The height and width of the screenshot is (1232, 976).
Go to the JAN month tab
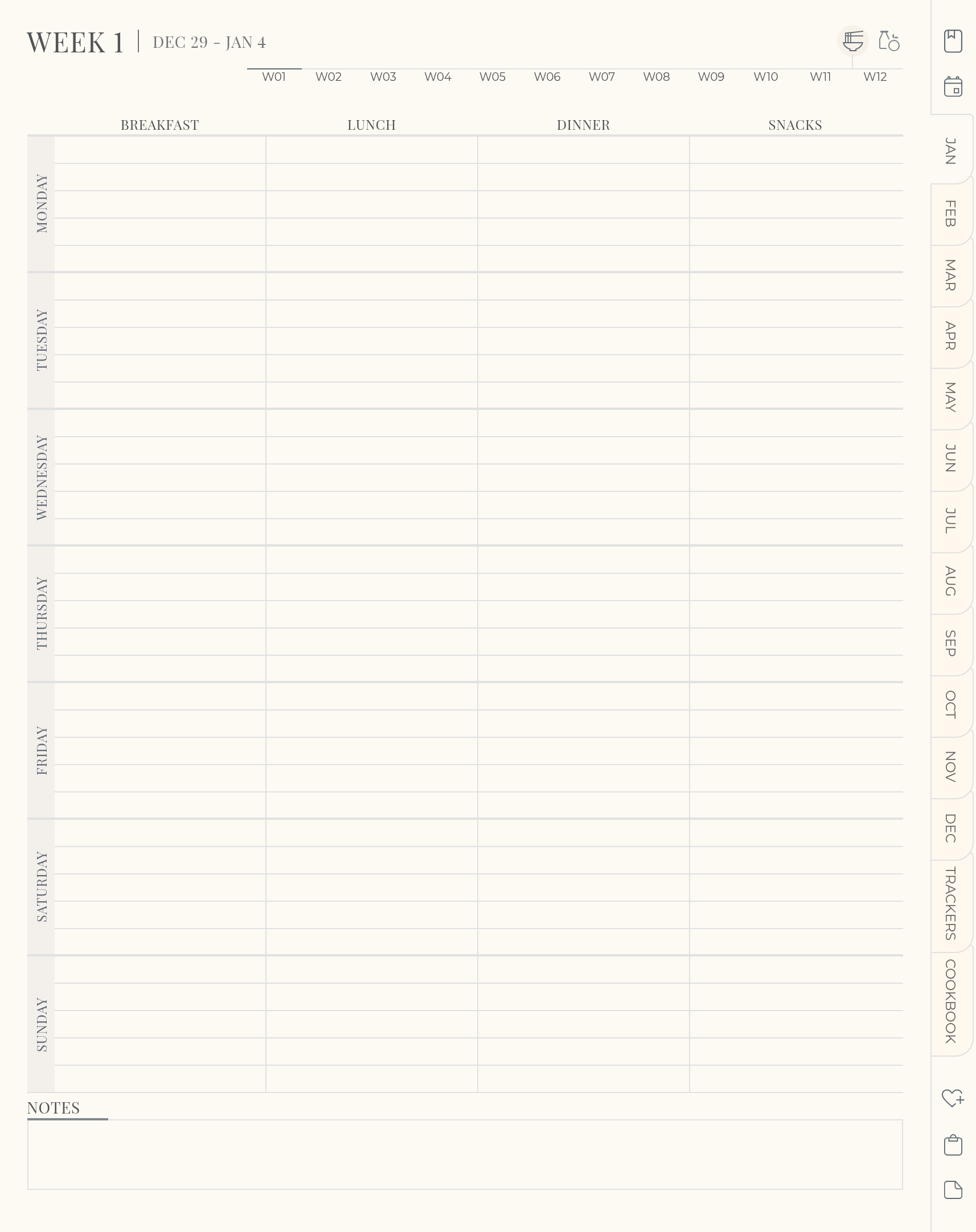pyautogui.click(x=950, y=151)
